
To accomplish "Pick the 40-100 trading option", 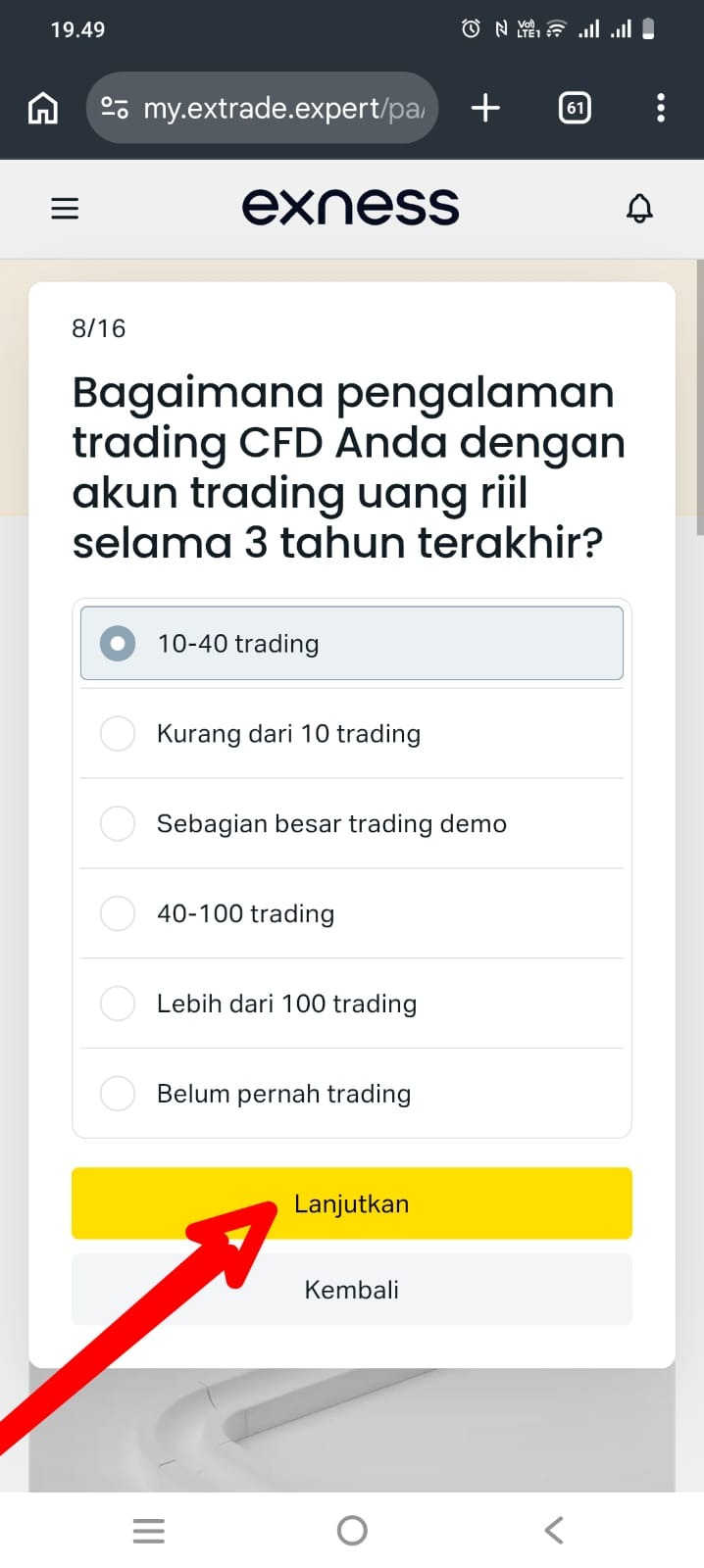I will (351, 913).
